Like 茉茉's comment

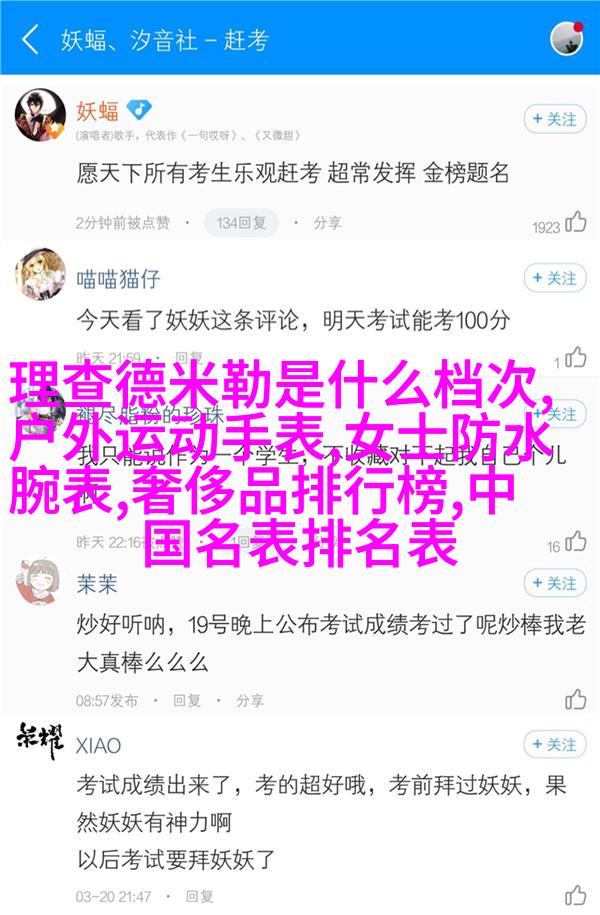[575, 698]
